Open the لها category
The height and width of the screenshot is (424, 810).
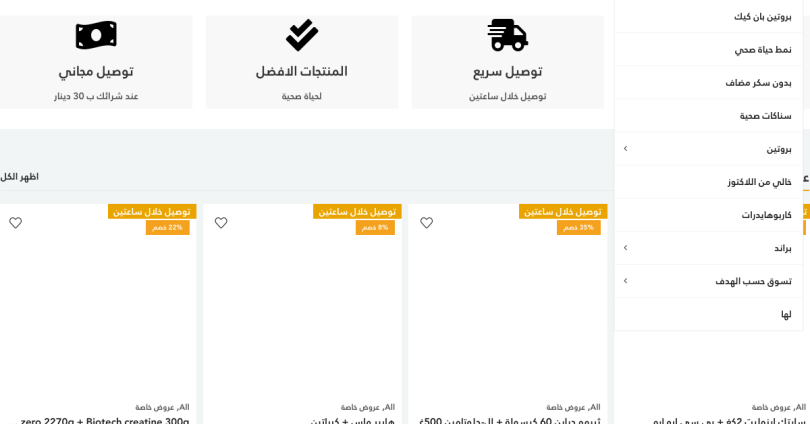click(x=786, y=313)
